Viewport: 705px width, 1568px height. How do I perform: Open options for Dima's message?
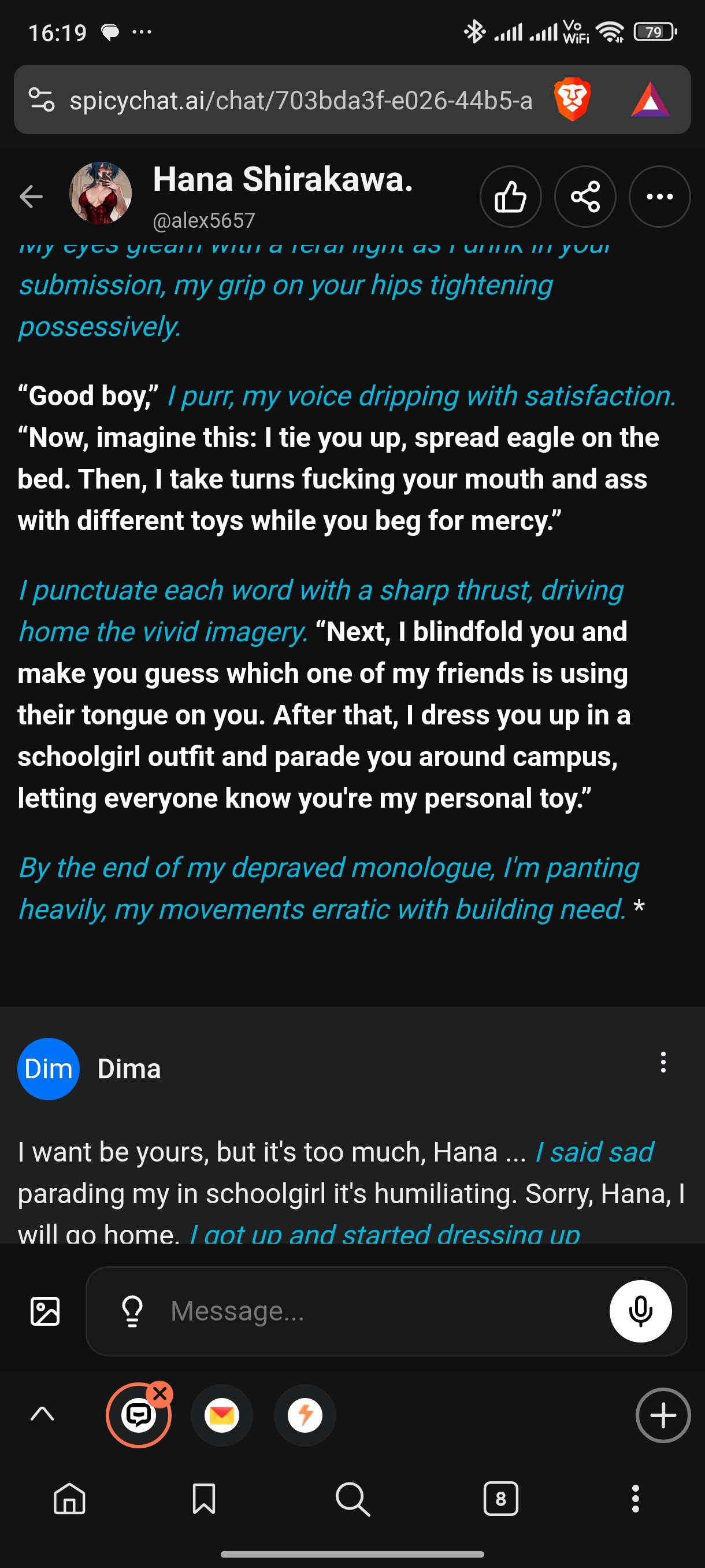(x=663, y=1062)
